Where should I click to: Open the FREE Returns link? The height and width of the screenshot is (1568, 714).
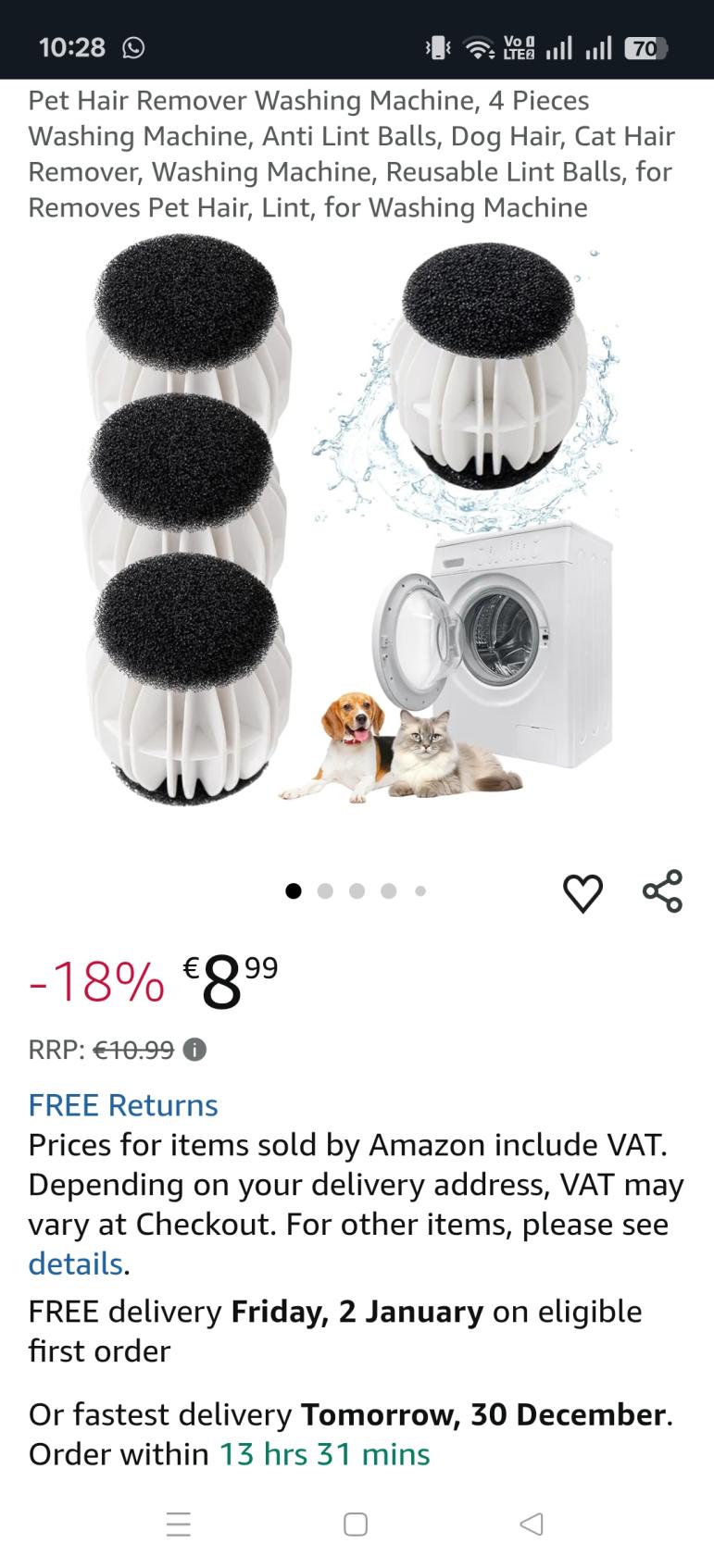(123, 1104)
